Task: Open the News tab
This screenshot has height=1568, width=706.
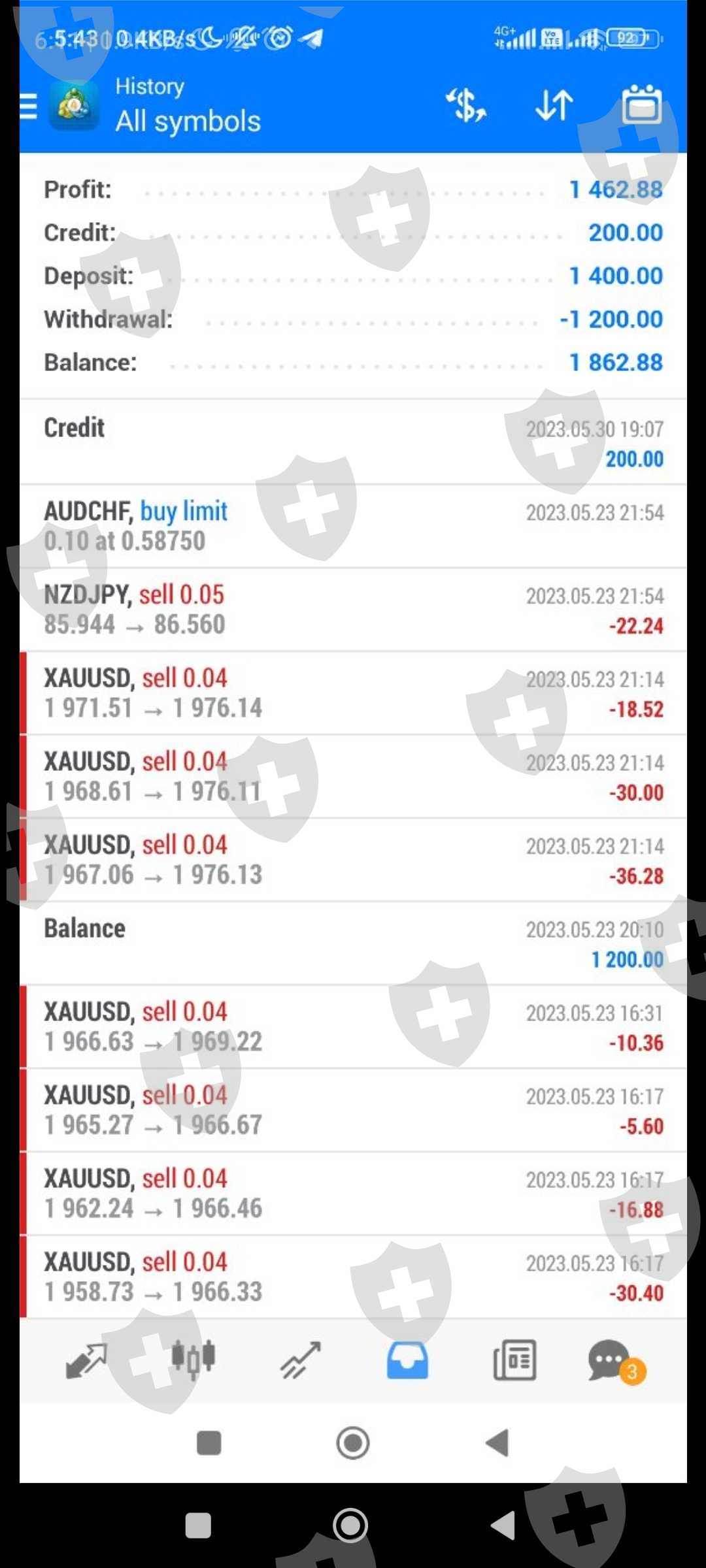Action: 514,1361
